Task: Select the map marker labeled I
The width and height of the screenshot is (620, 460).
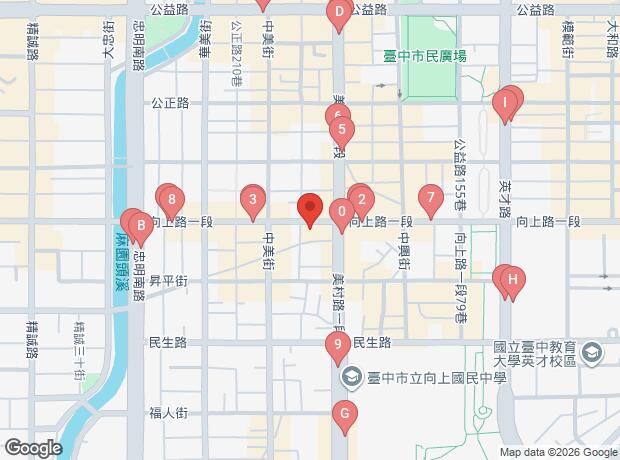Action: coord(508,101)
